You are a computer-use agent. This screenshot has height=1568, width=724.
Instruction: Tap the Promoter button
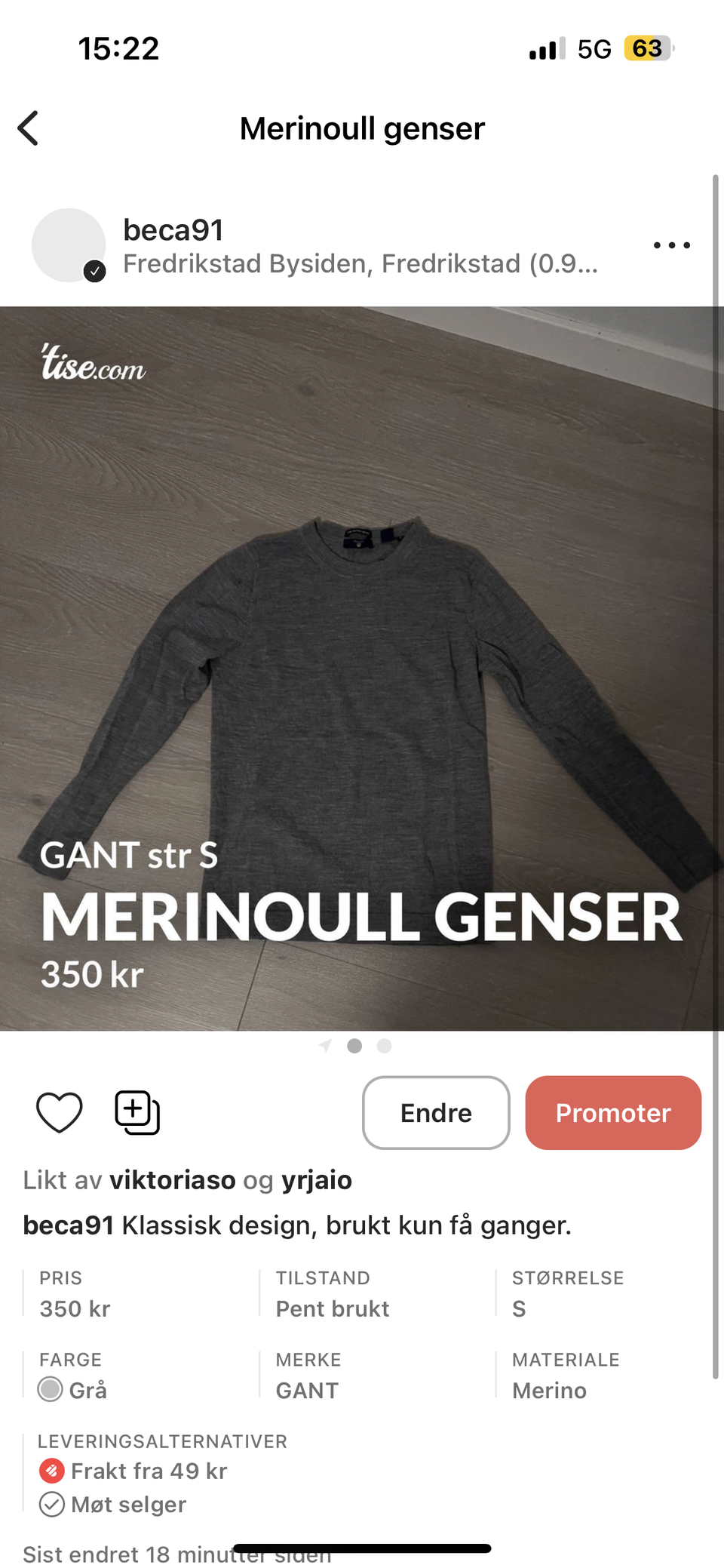point(612,1112)
